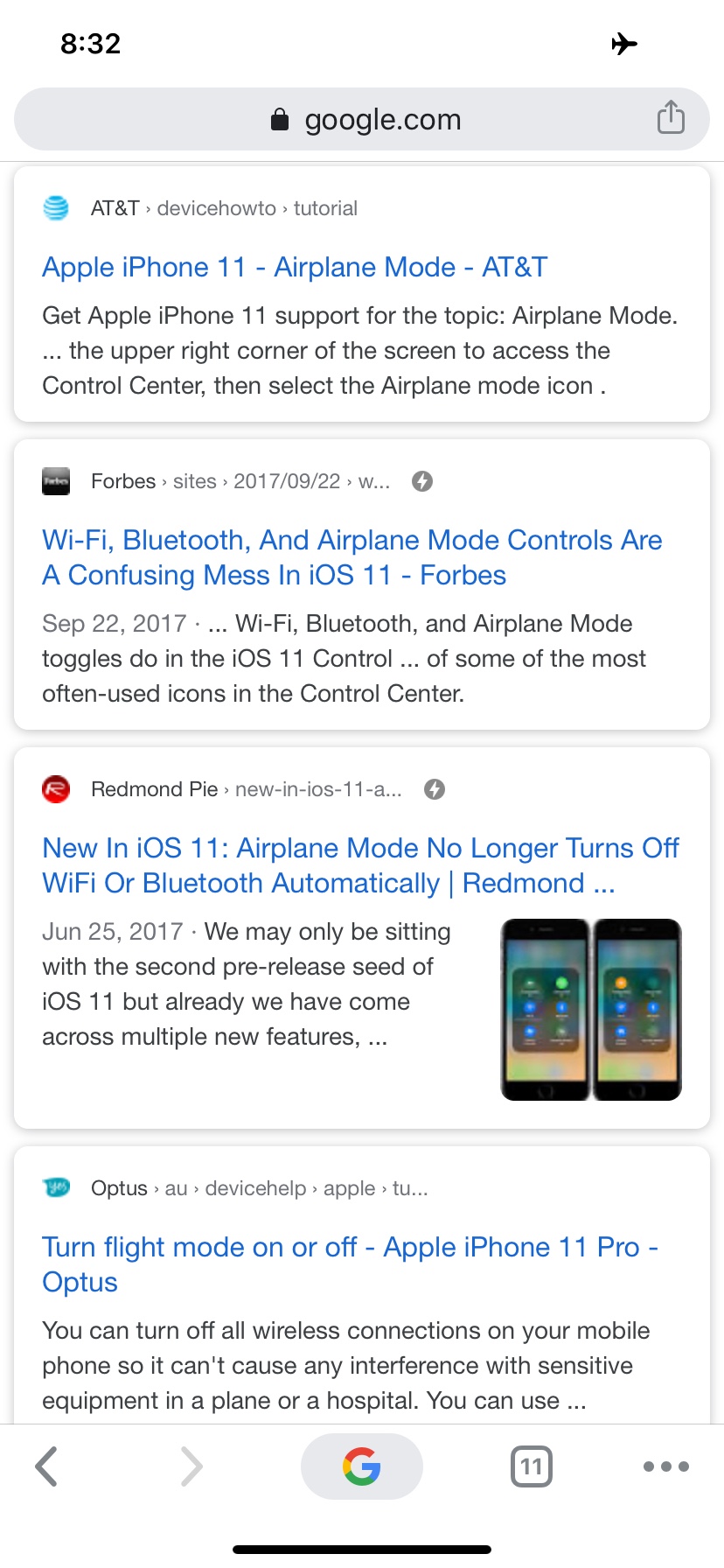
Task: Open the Optus flight mode guide
Action: click(350, 1264)
